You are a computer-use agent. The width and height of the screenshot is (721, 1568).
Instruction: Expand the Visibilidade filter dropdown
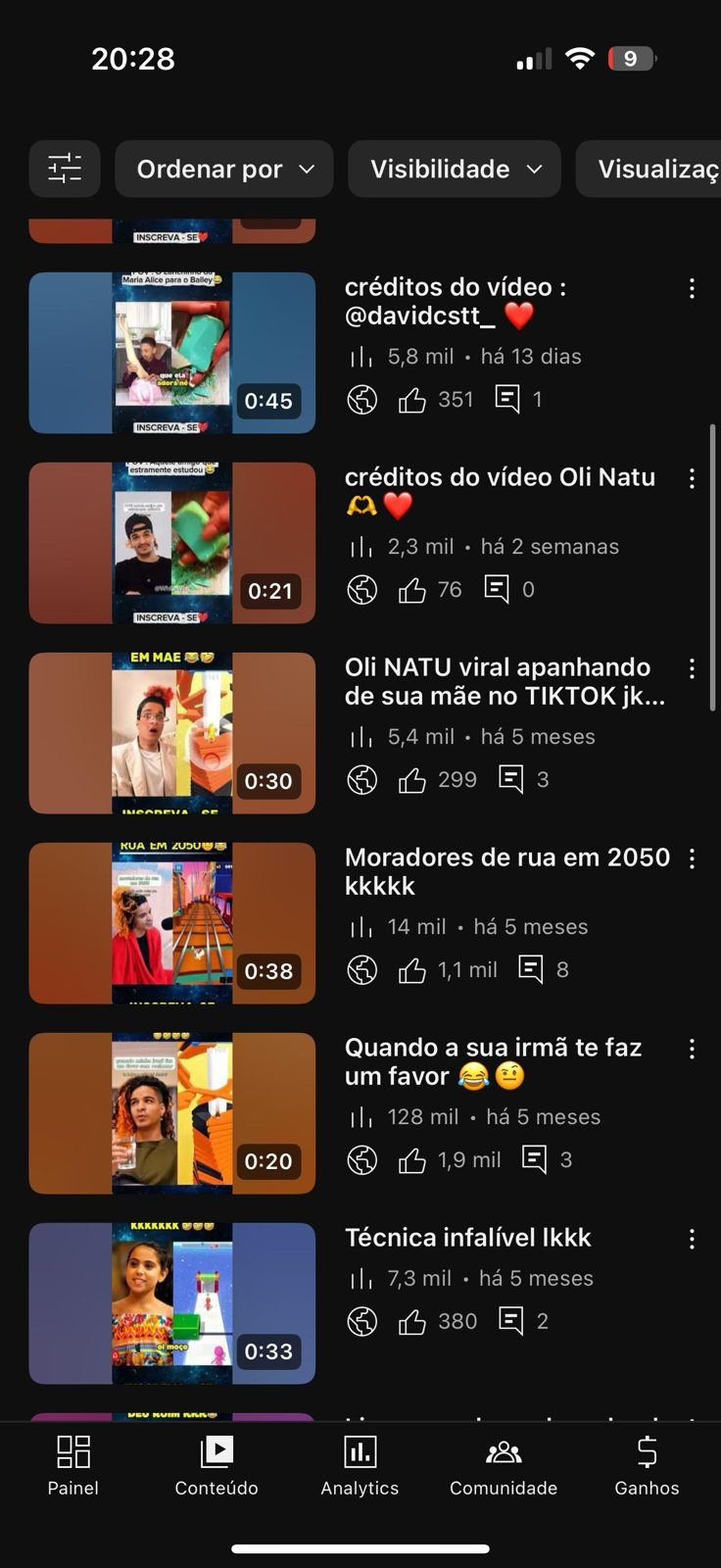click(x=455, y=169)
